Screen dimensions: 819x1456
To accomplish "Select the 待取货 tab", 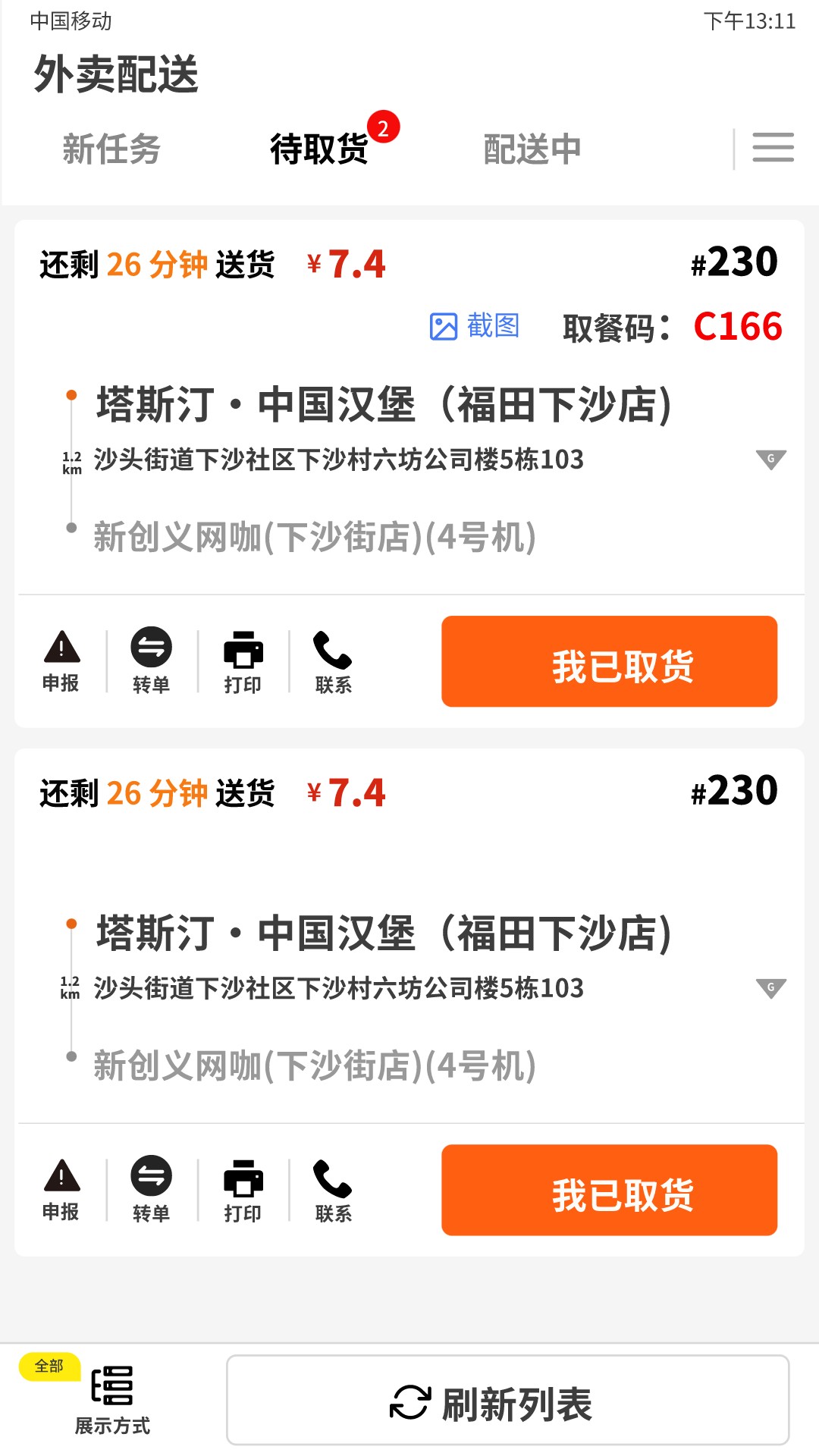I will [319, 149].
